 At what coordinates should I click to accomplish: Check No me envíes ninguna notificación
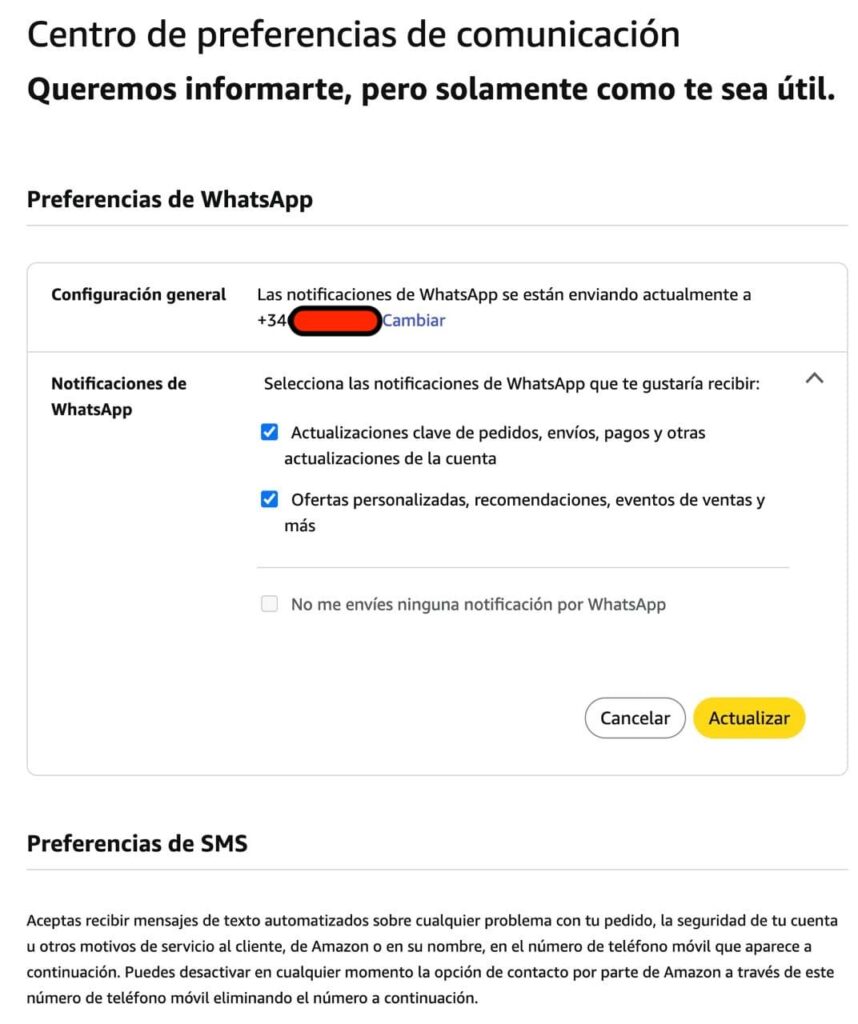coord(269,604)
